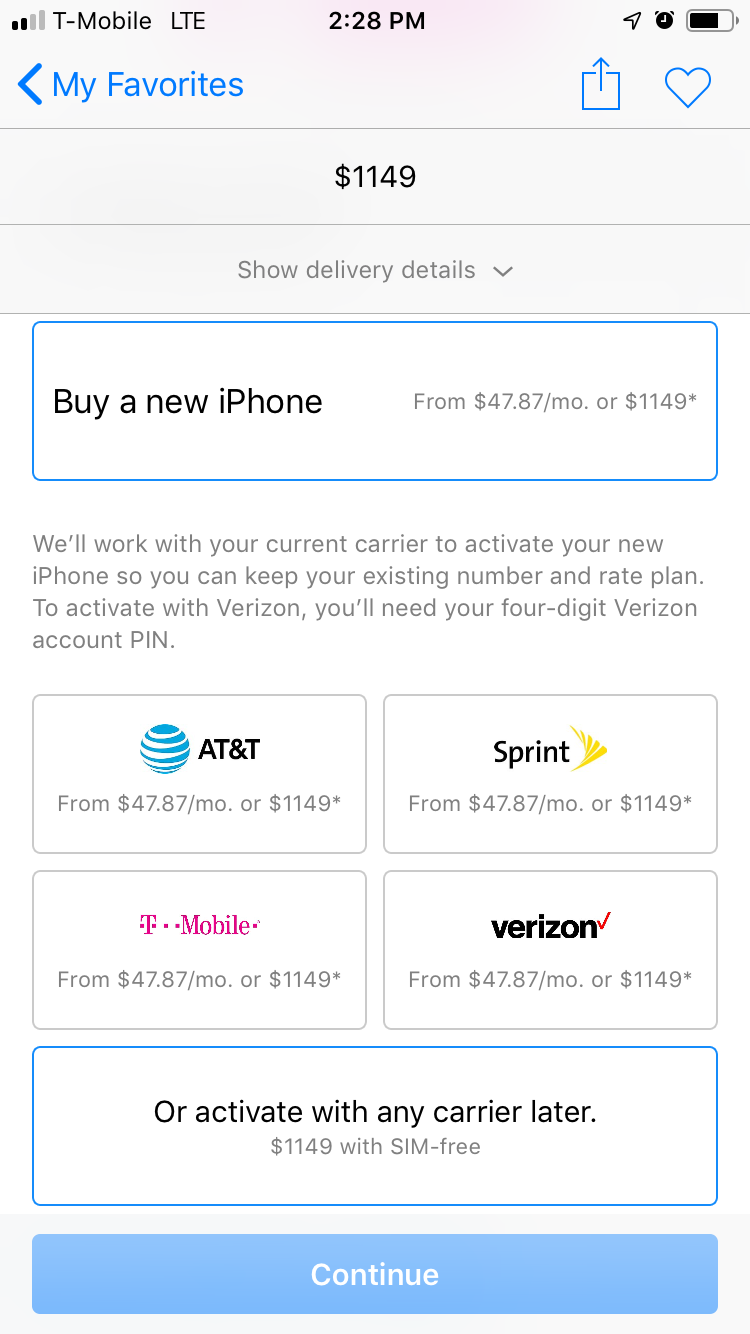Tap the Continue button
The width and height of the screenshot is (750, 1334).
pos(375,1274)
